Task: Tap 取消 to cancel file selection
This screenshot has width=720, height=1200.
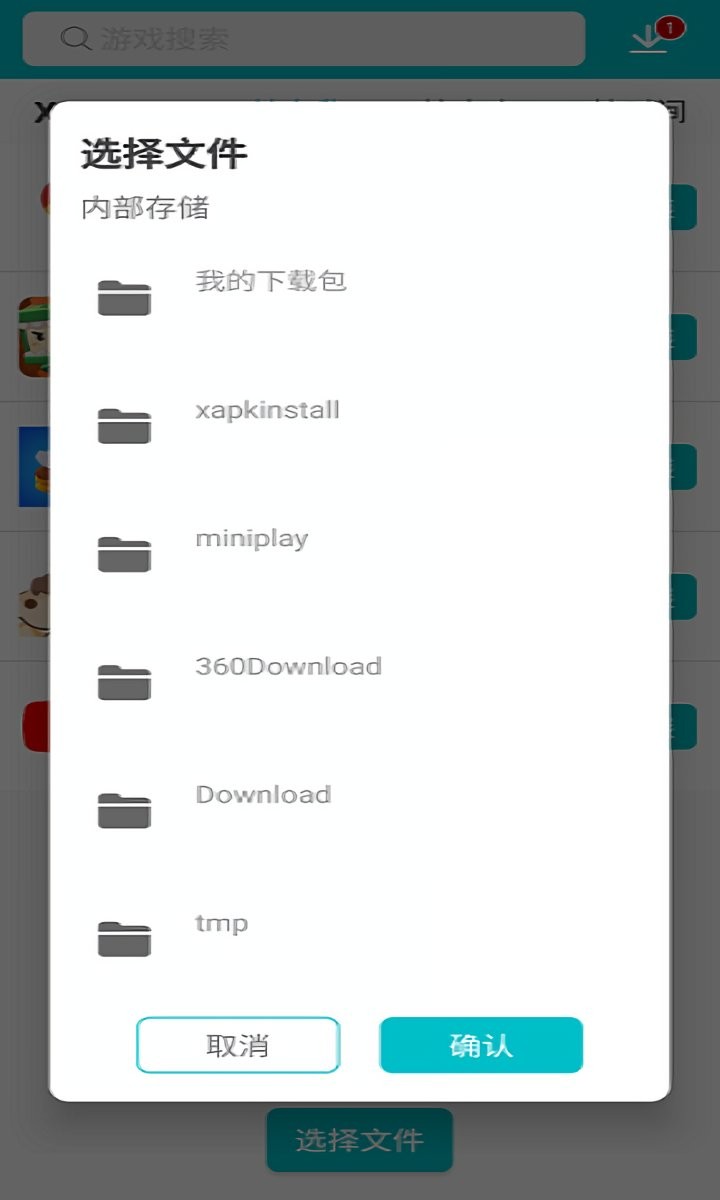Action: pos(238,1045)
